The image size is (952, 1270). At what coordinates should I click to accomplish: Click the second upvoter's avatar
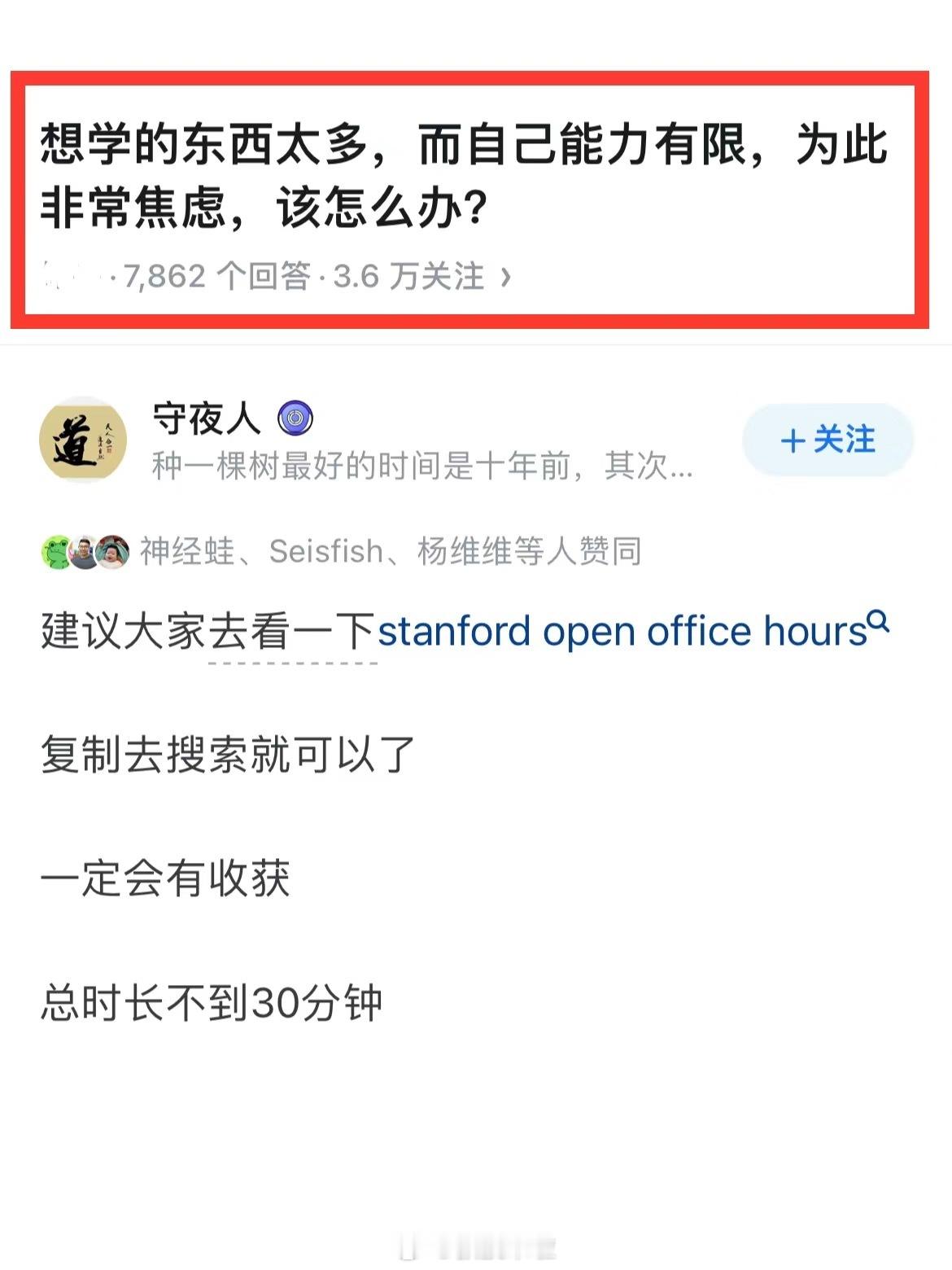pyautogui.click(x=82, y=551)
